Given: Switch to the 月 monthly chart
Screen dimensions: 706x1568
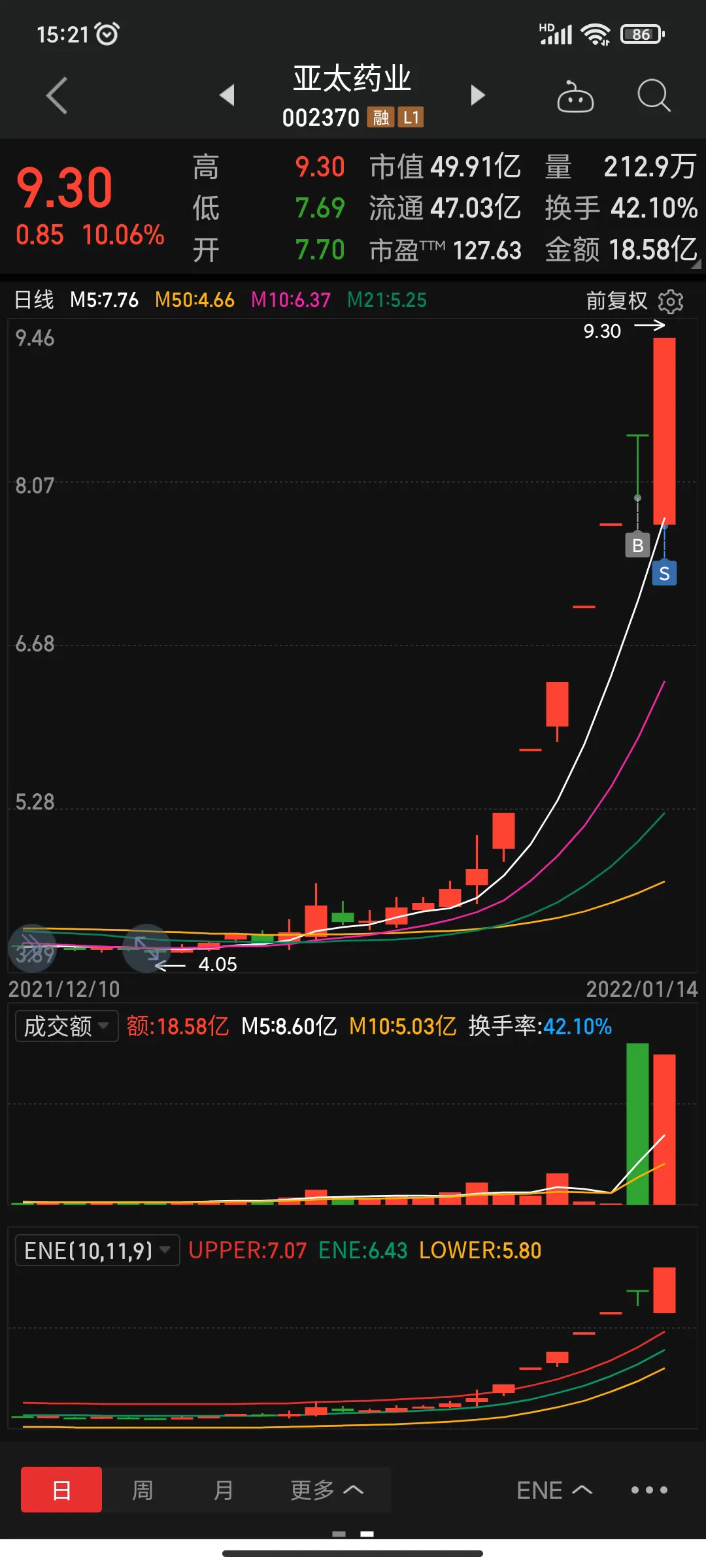Looking at the screenshot, I should 223,1490.
